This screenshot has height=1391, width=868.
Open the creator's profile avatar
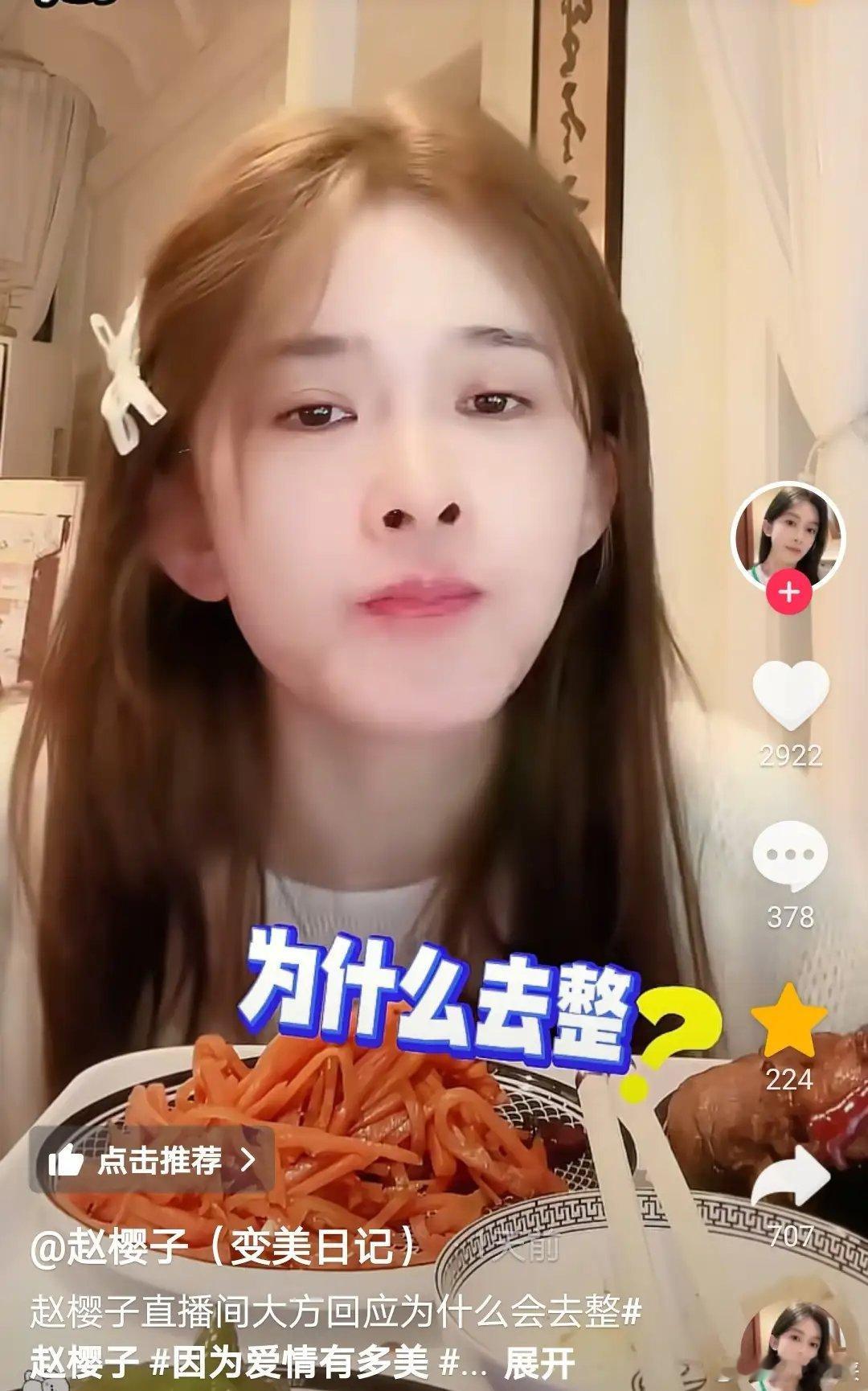pyautogui.click(x=792, y=531)
